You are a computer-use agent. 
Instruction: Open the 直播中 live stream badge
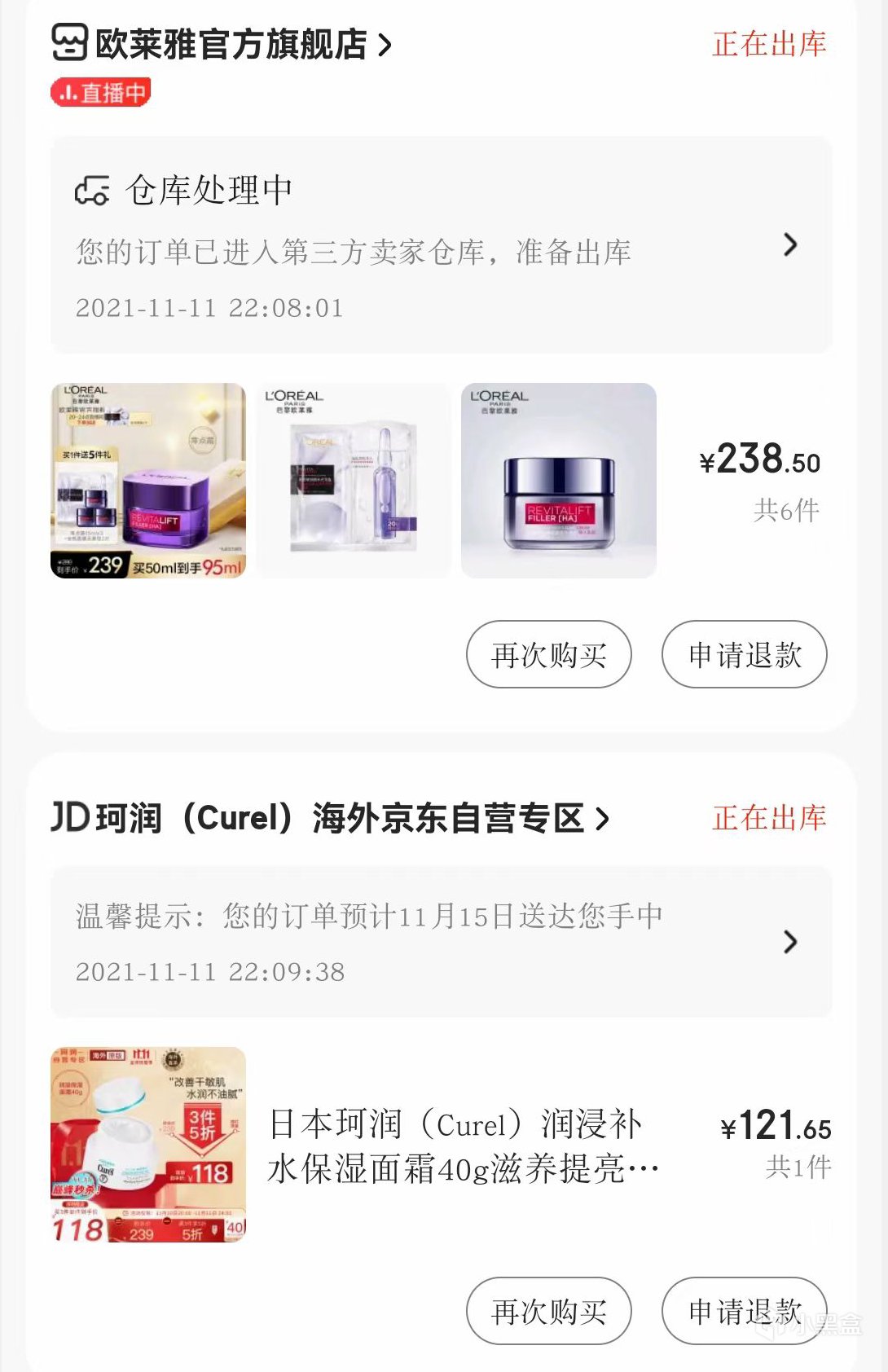[x=101, y=92]
